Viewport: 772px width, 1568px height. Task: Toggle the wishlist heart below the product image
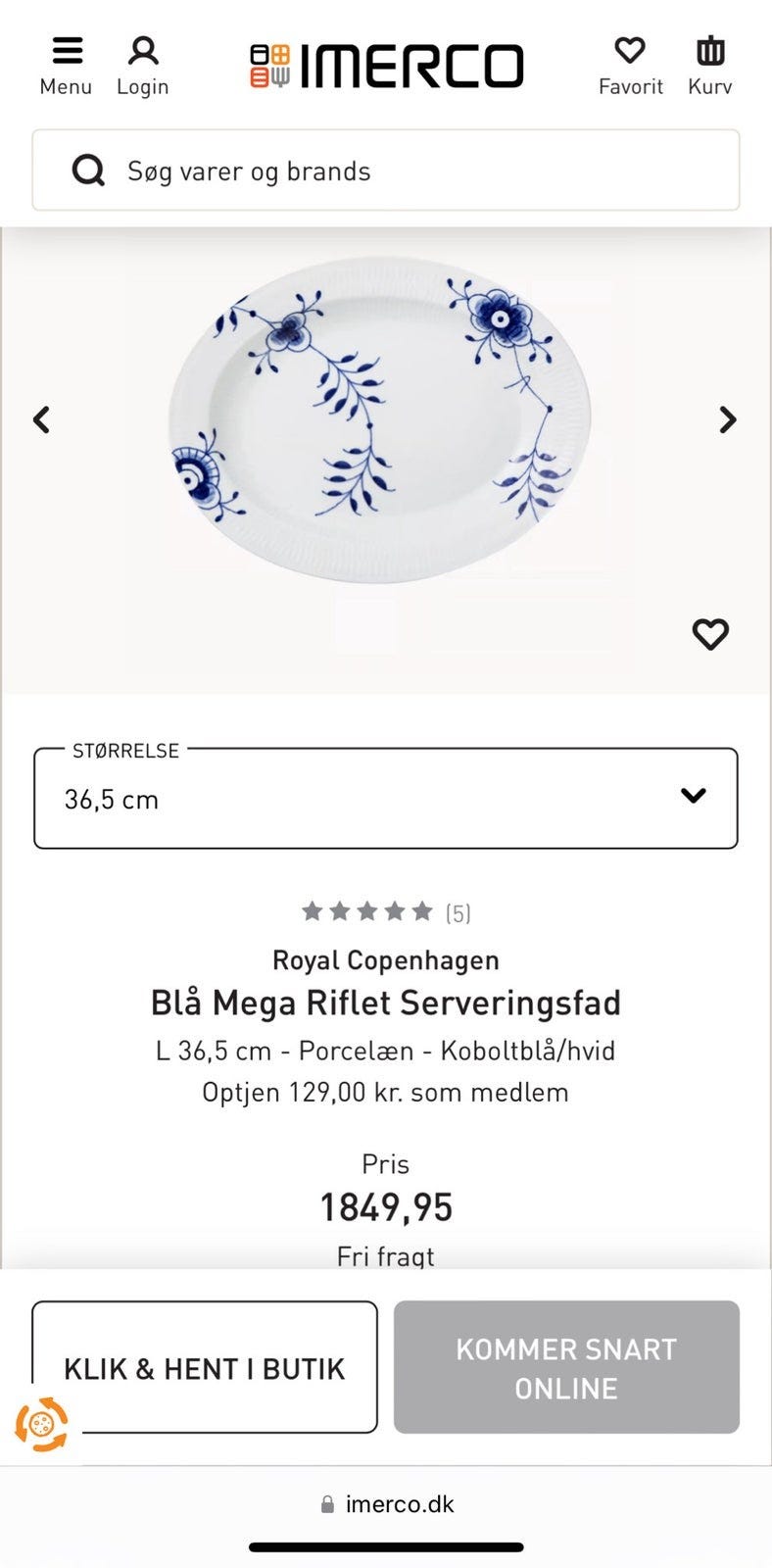click(x=709, y=634)
